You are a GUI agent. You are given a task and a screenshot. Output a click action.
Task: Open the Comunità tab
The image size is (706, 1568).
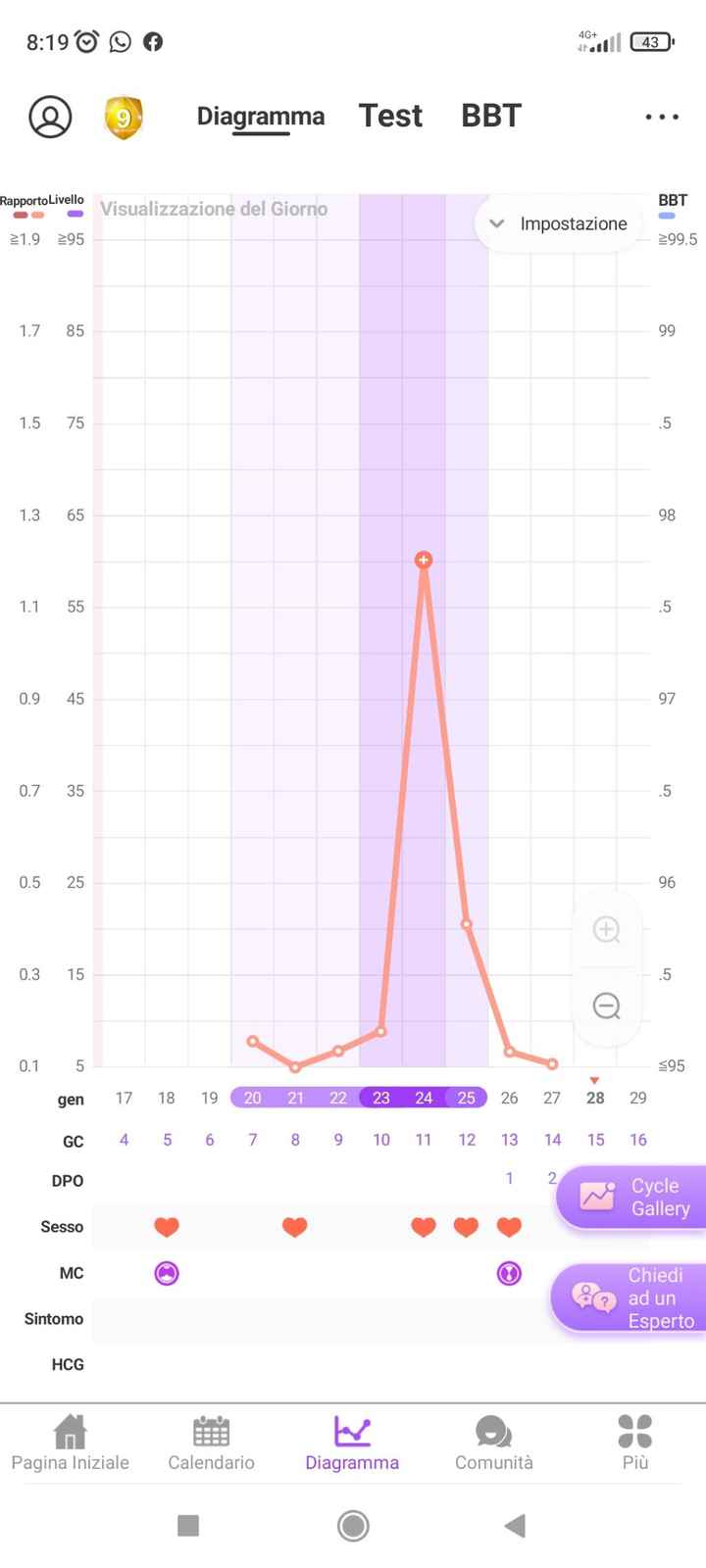[x=493, y=1443]
